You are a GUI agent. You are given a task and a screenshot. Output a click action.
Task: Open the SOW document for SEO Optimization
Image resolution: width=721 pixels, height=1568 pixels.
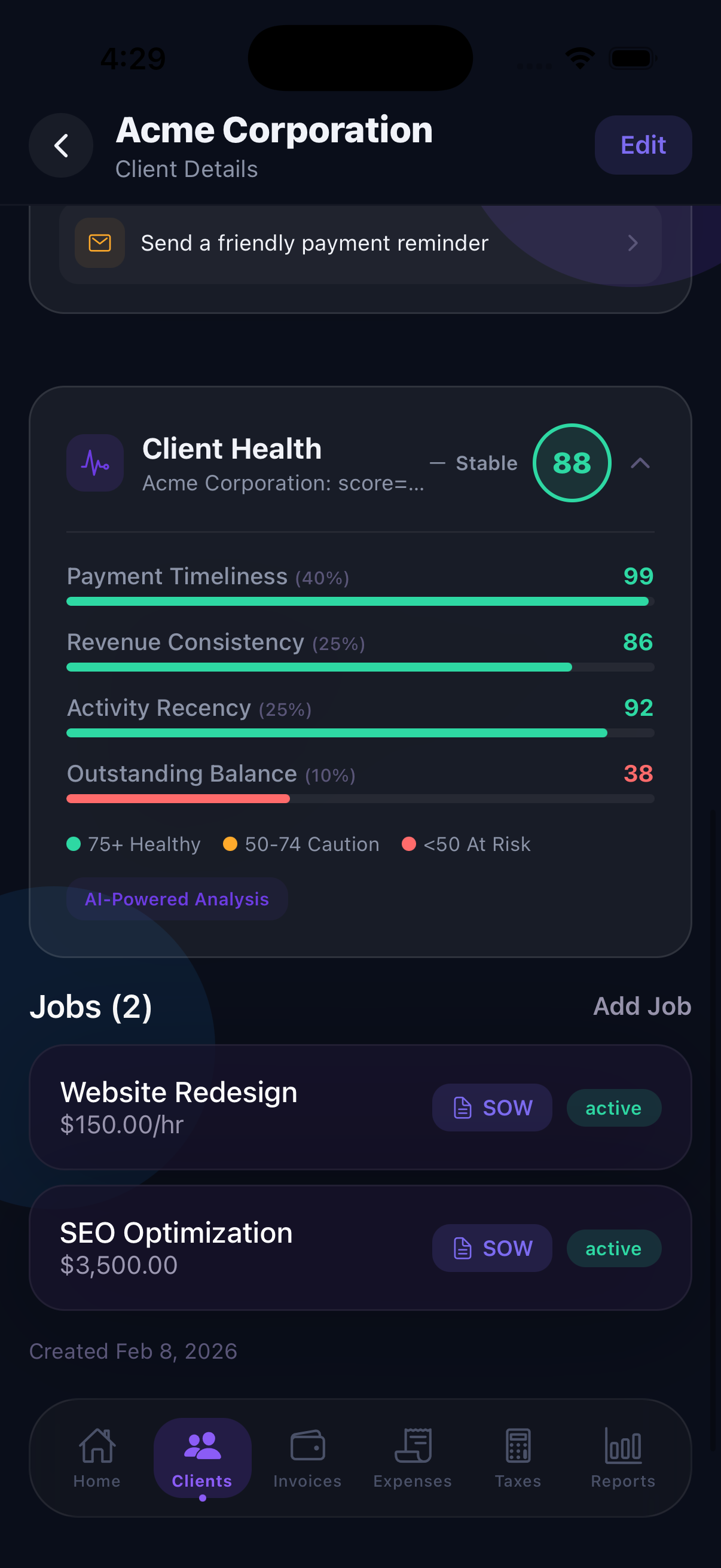(x=491, y=1249)
